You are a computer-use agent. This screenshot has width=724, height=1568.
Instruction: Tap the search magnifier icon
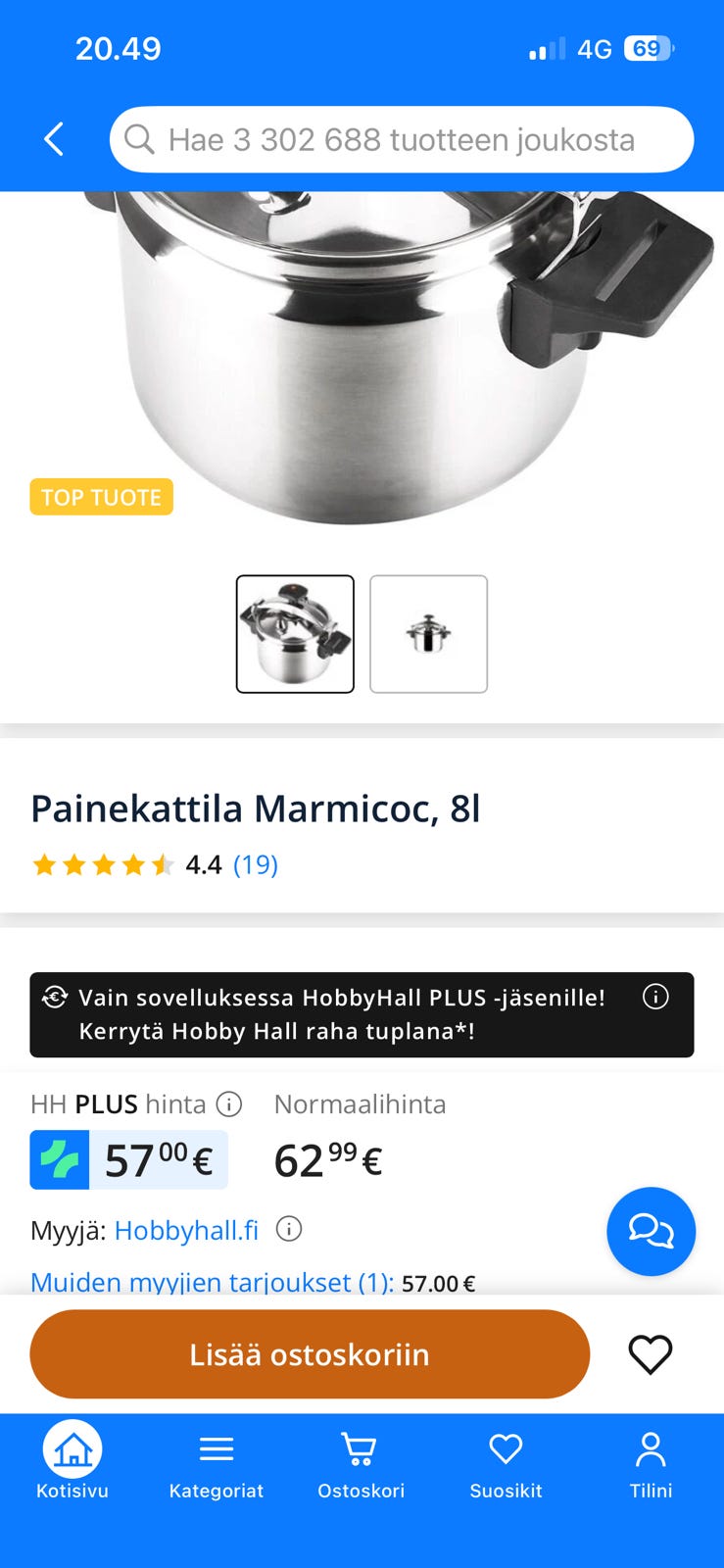[141, 139]
